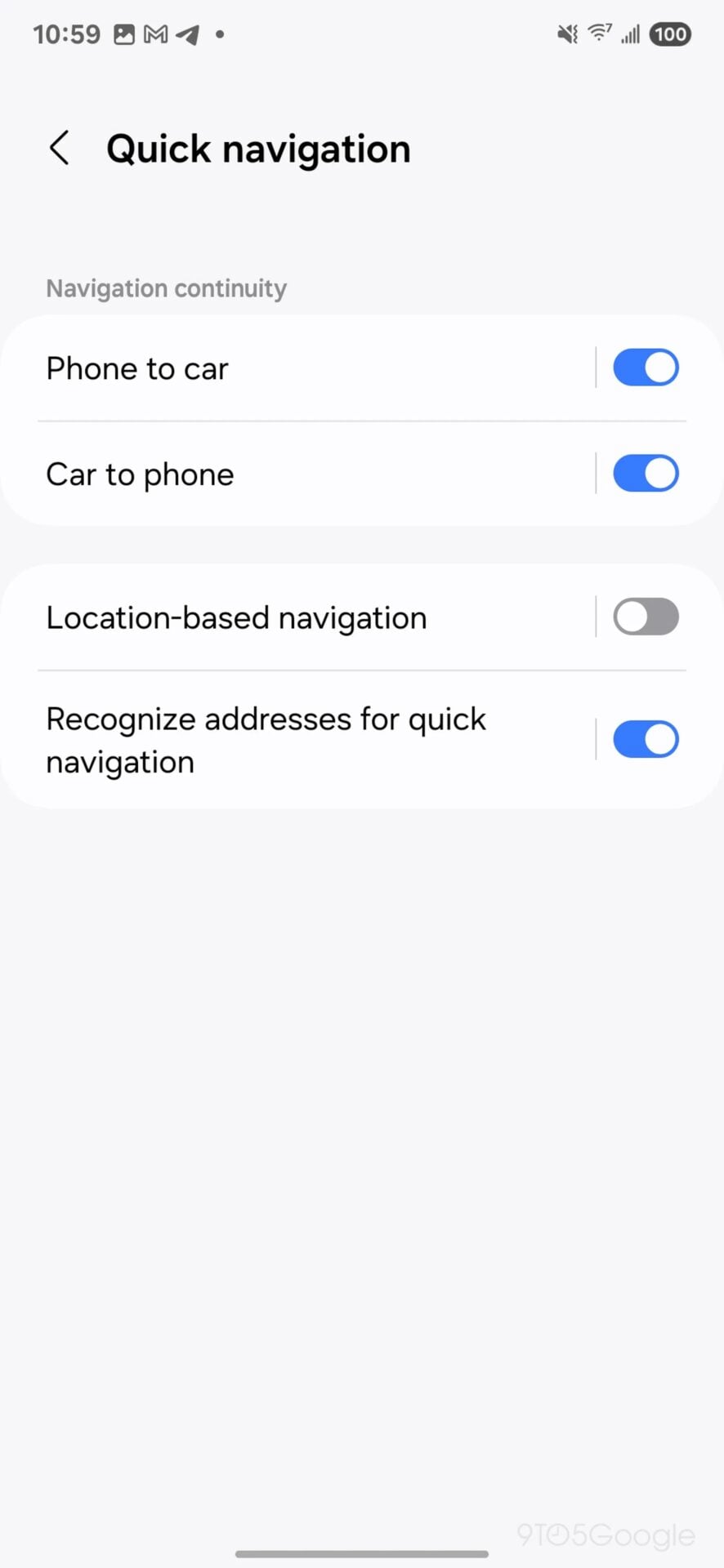Turn off the Phone to car switch
Viewport: 724px width, 1568px height.
[x=645, y=367]
